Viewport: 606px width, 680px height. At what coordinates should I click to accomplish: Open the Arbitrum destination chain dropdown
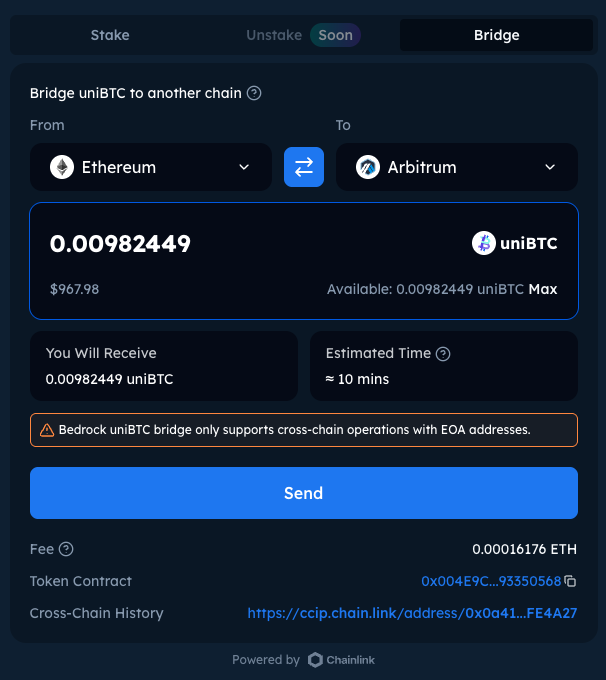[x=456, y=167]
